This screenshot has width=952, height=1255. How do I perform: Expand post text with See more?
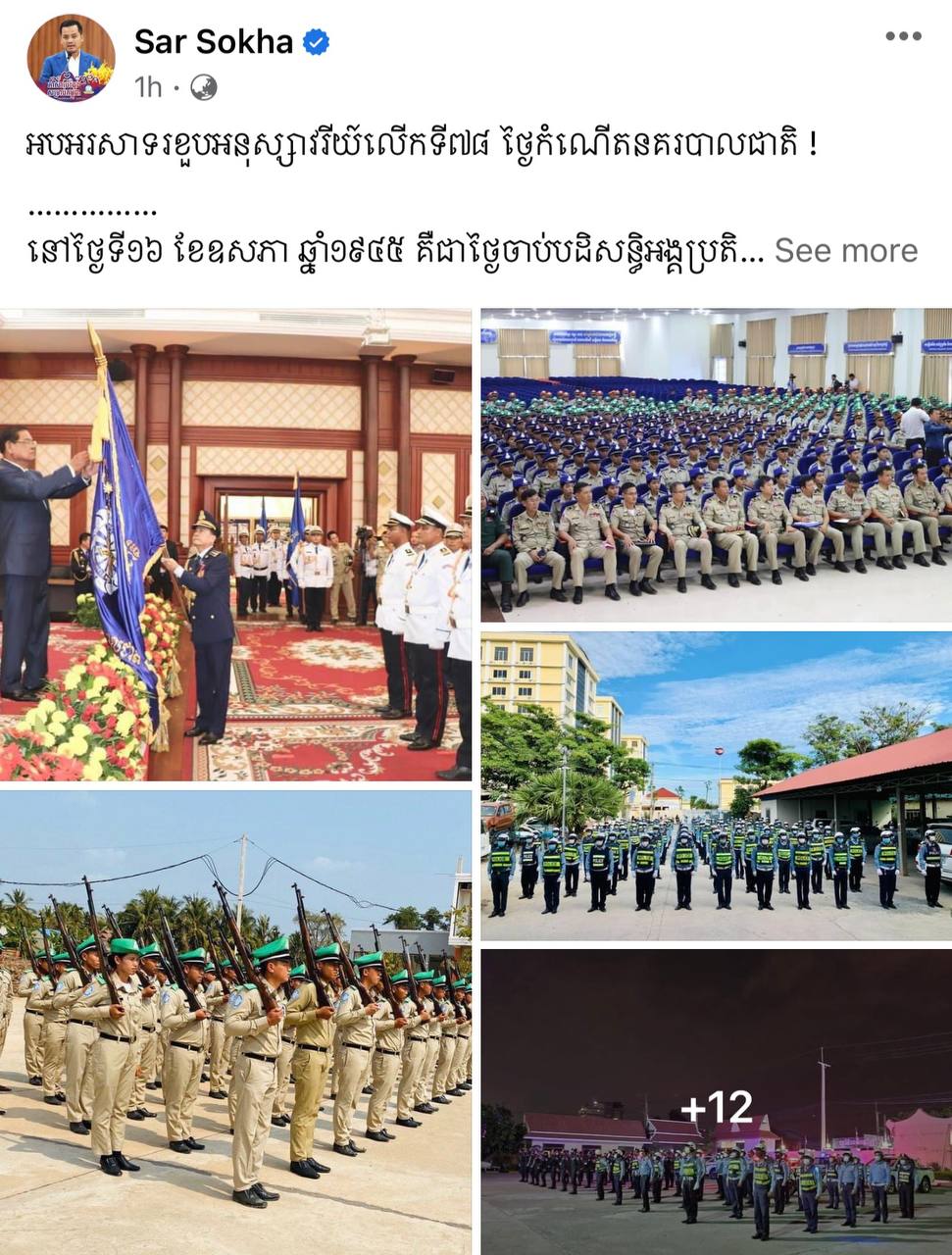(845, 251)
